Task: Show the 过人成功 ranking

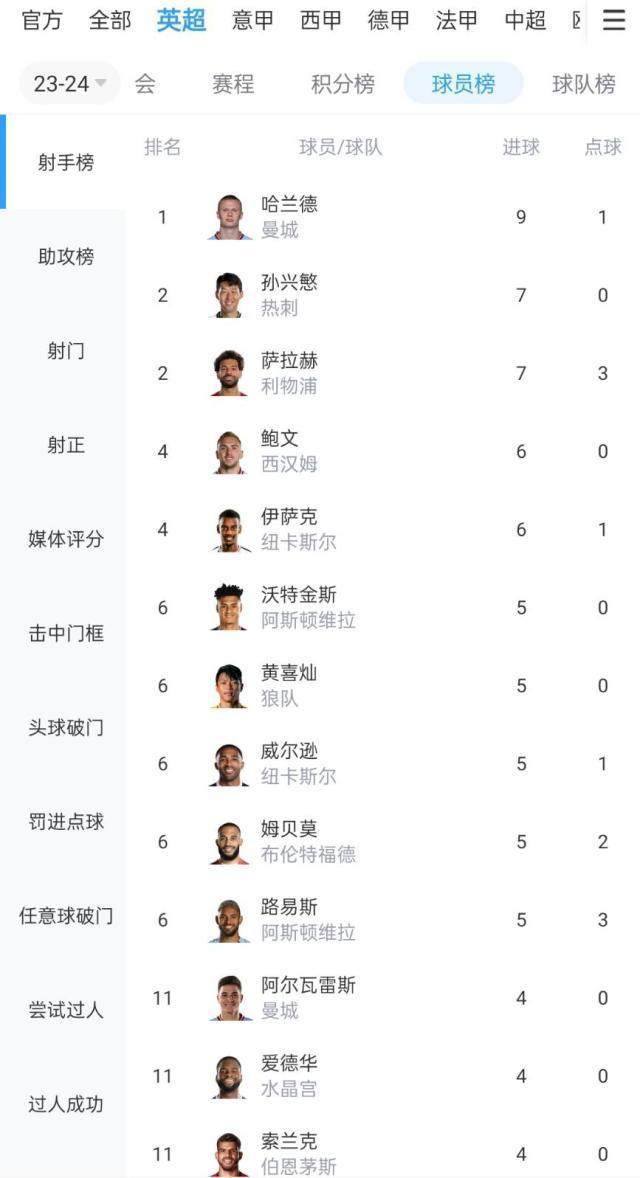Action: click(66, 1104)
